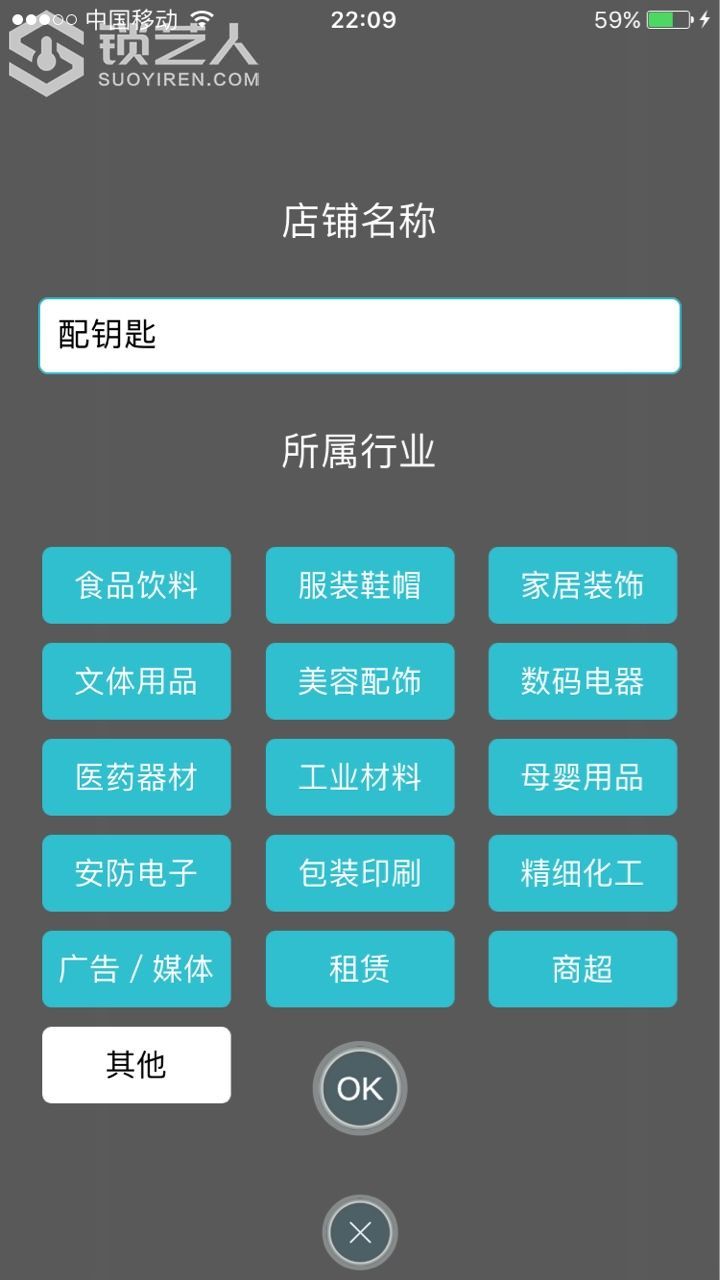Close the dialog with the X button
The height and width of the screenshot is (1280, 720).
coord(360,1232)
